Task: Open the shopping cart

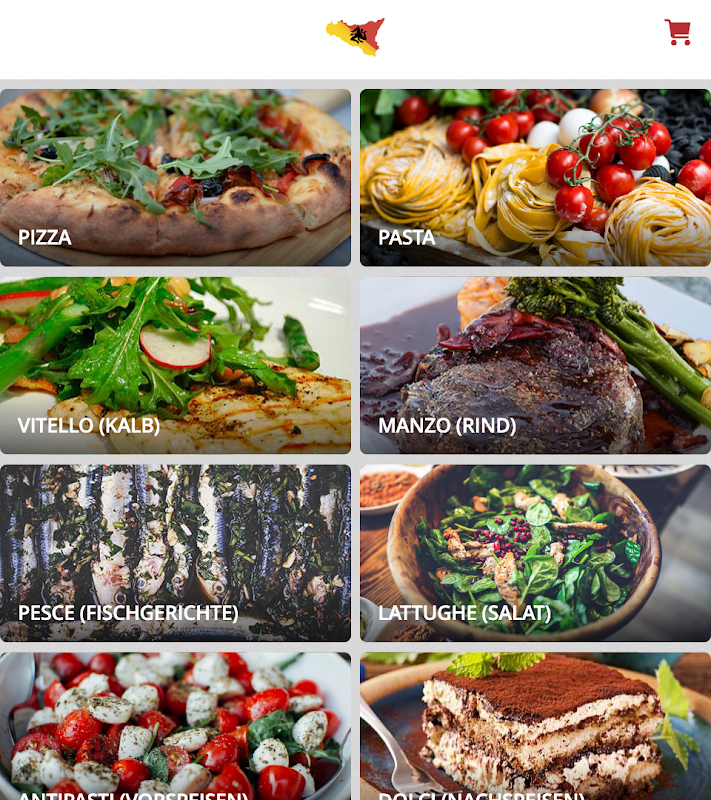Action: (x=677, y=32)
